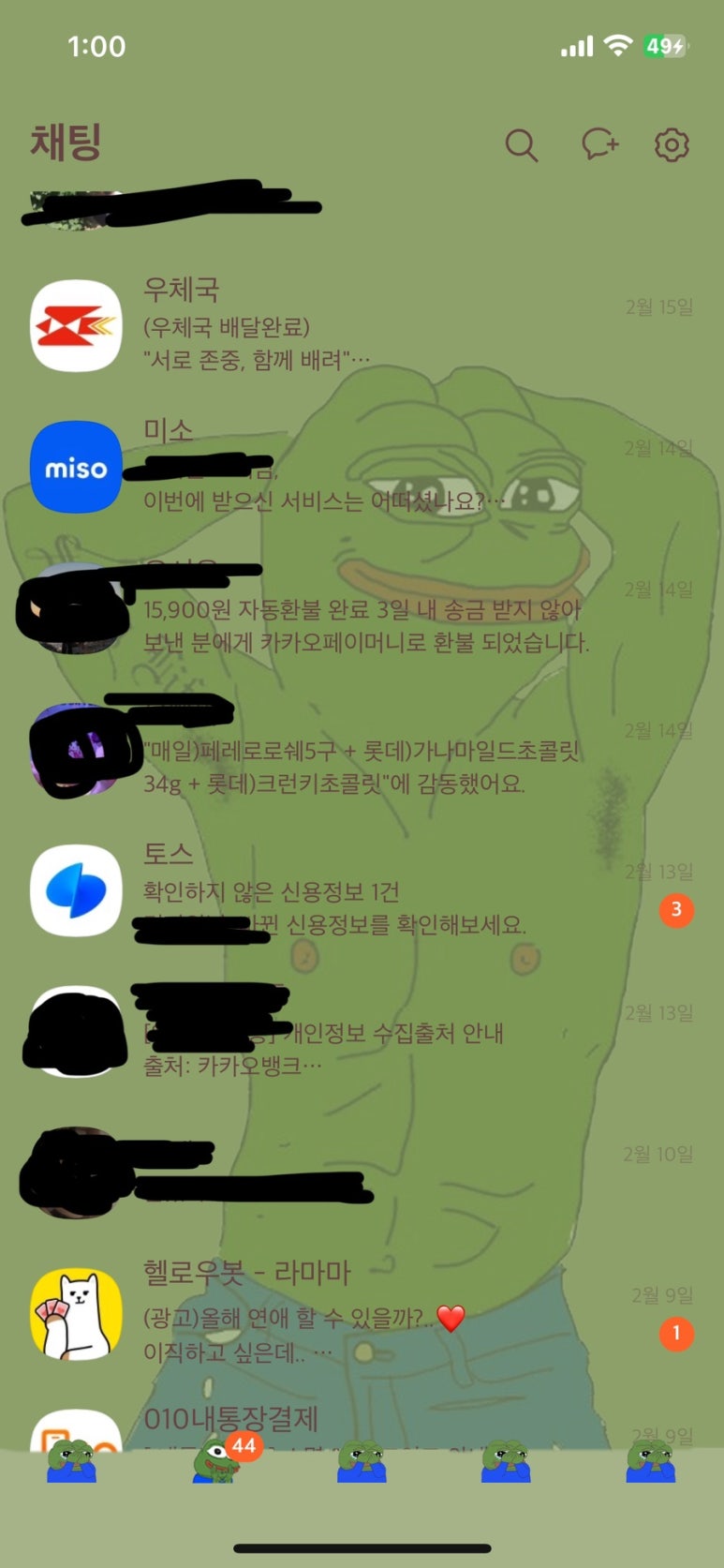Image resolution: width=724 pixels, height=1568 pixels.
Task: Open the search magnifier icon
Action: tap(522, 145)
